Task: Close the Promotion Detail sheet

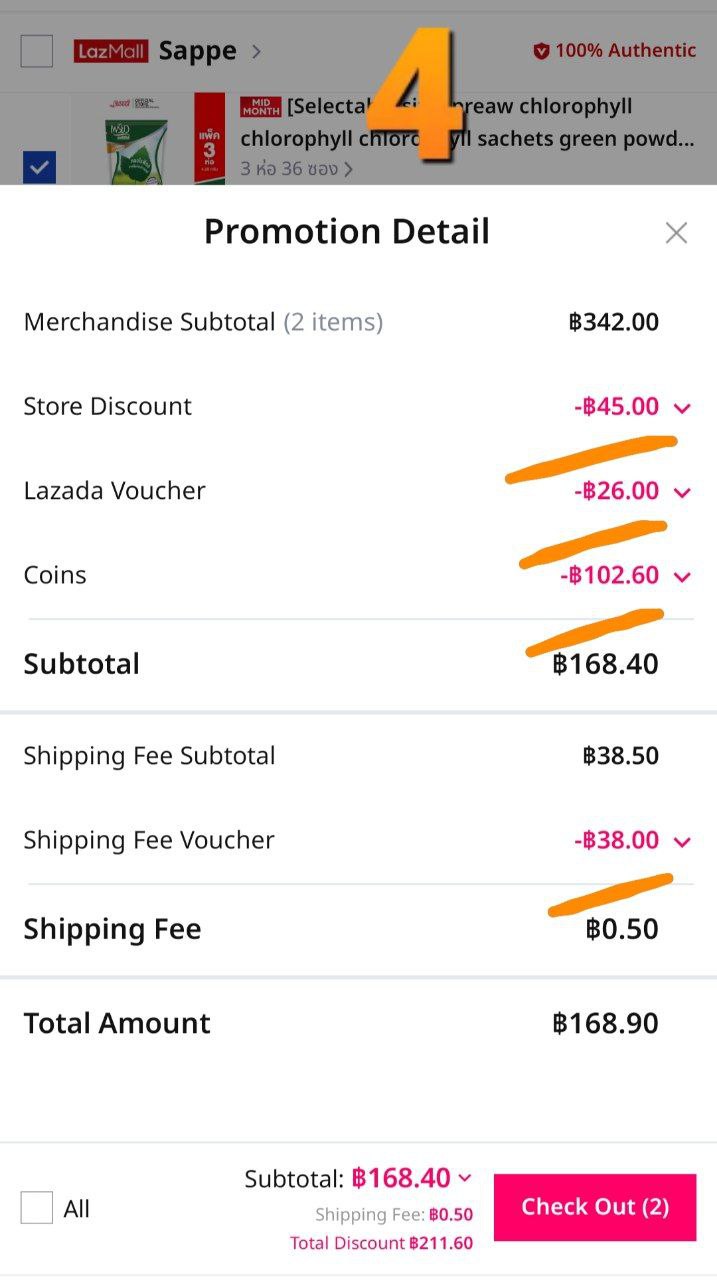Action: 676,233
